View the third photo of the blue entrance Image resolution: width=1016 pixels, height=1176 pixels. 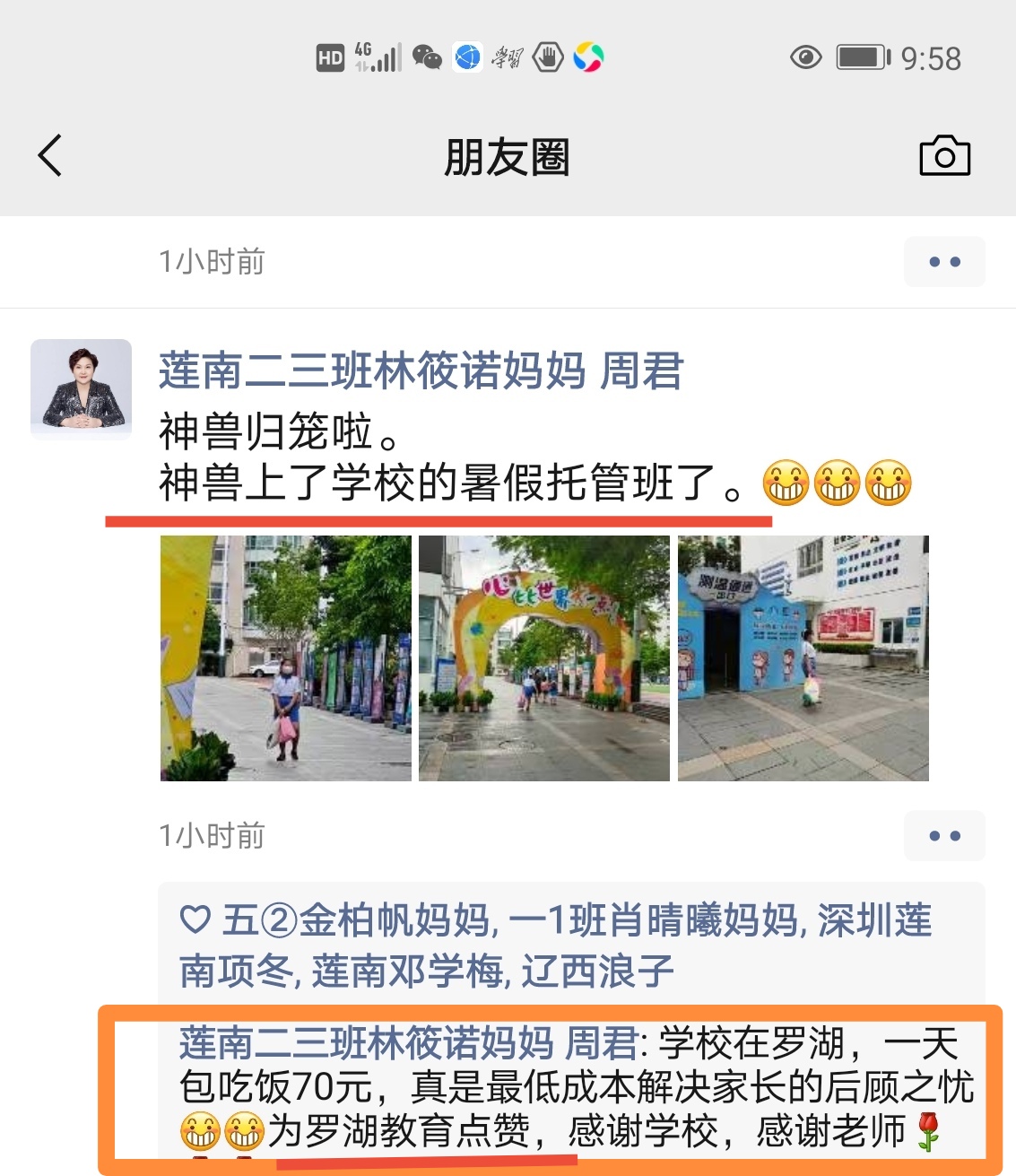[803, 658]
